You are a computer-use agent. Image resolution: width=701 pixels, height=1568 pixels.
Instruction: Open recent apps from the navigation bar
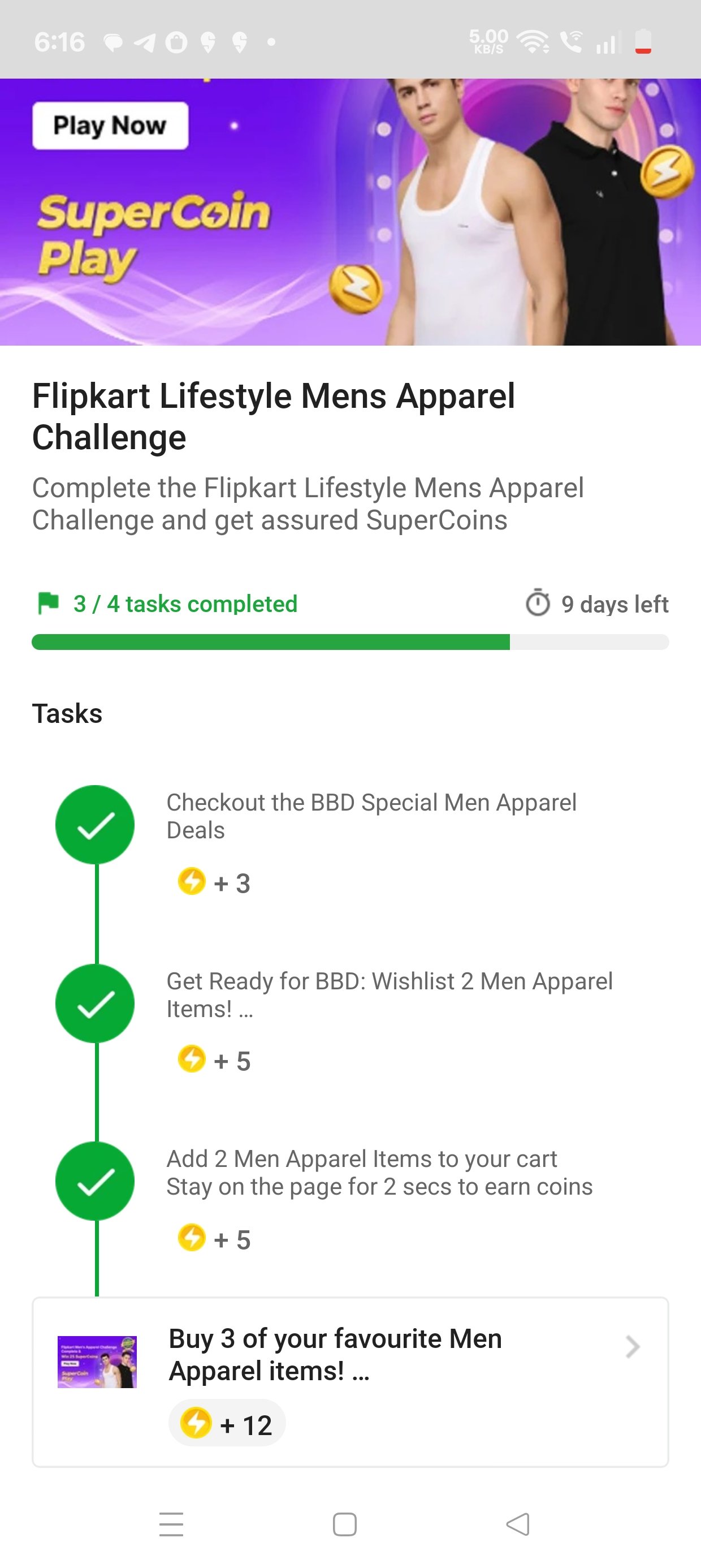coord(171,1524)
